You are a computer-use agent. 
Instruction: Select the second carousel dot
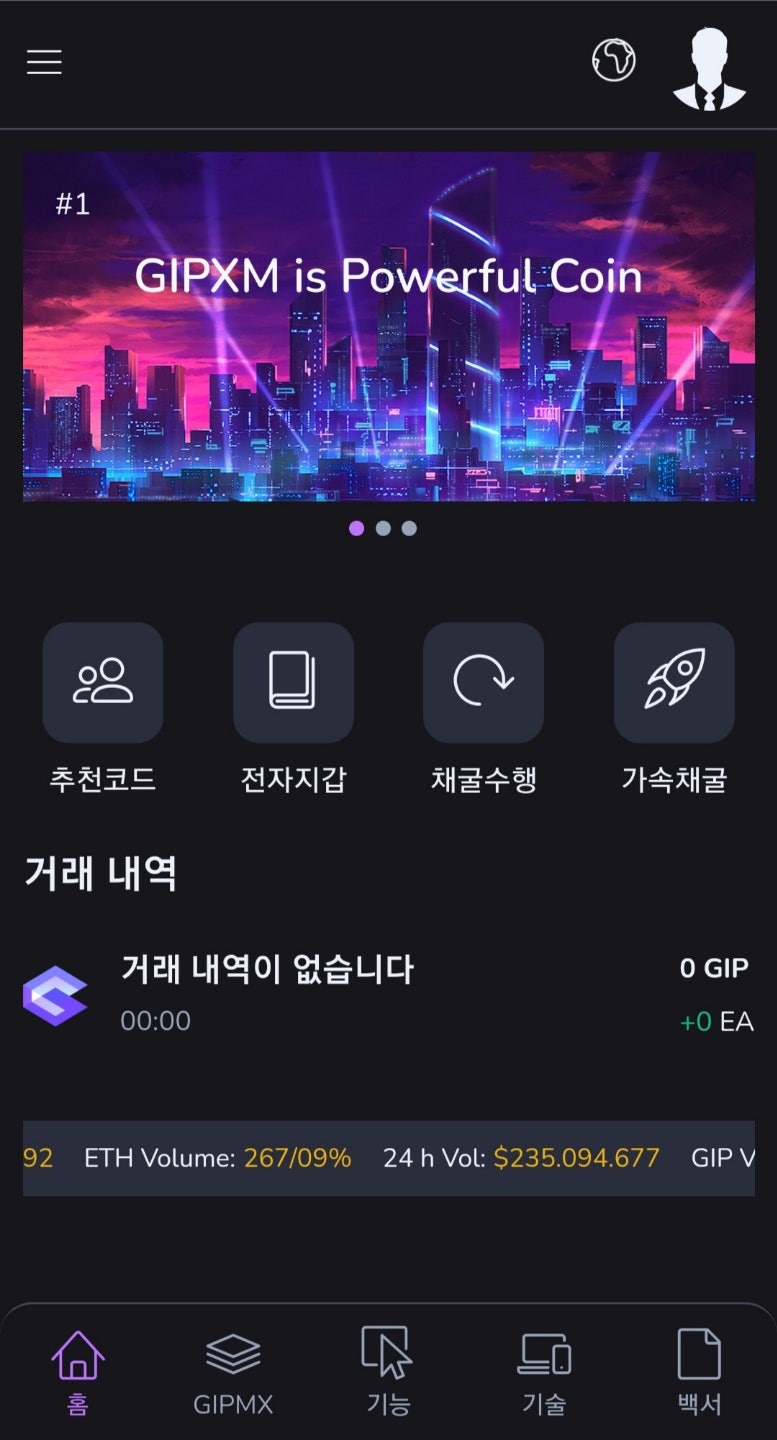tap(382, 528)
